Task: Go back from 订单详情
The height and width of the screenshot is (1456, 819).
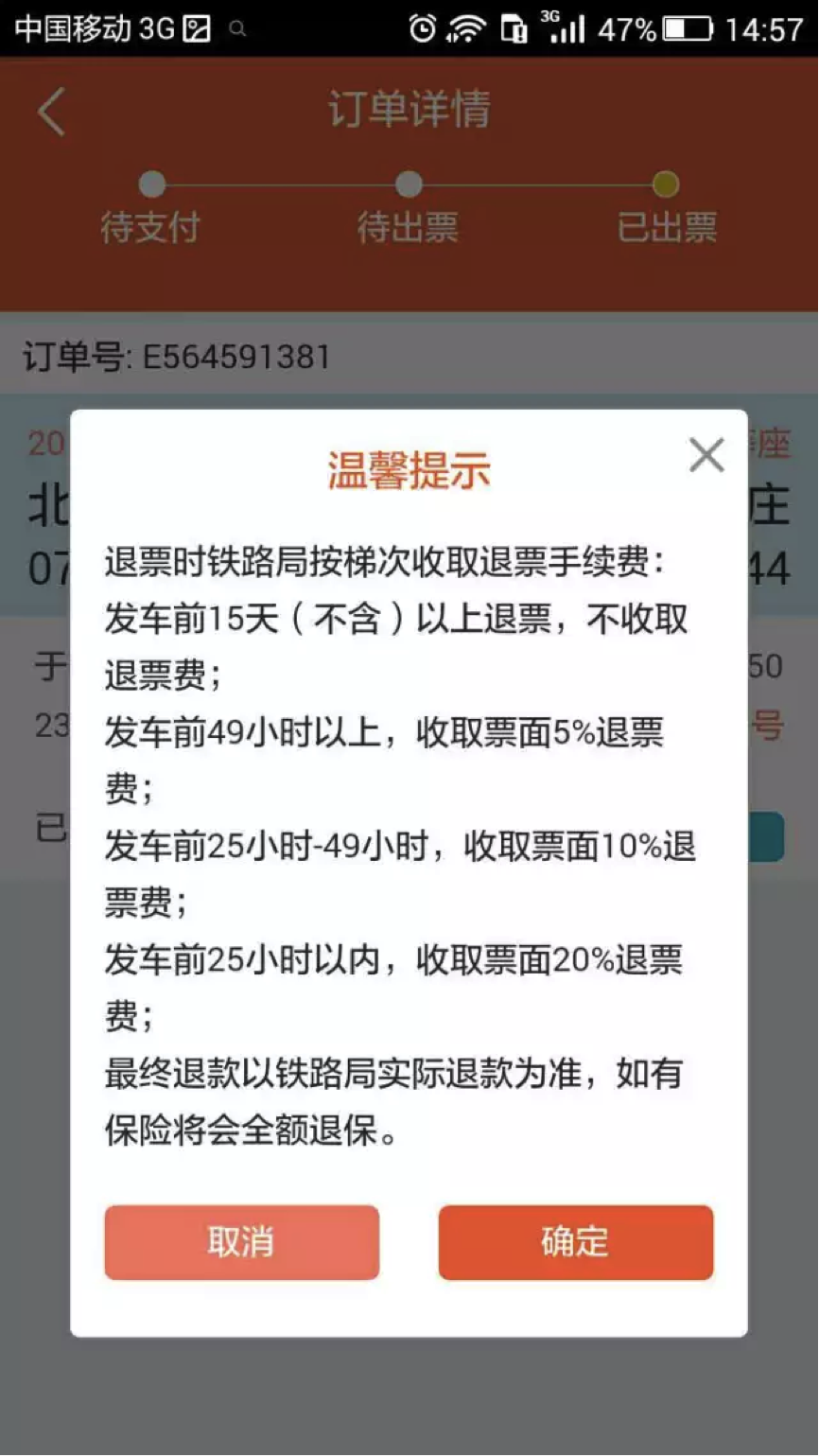Action: click(52, 112)
